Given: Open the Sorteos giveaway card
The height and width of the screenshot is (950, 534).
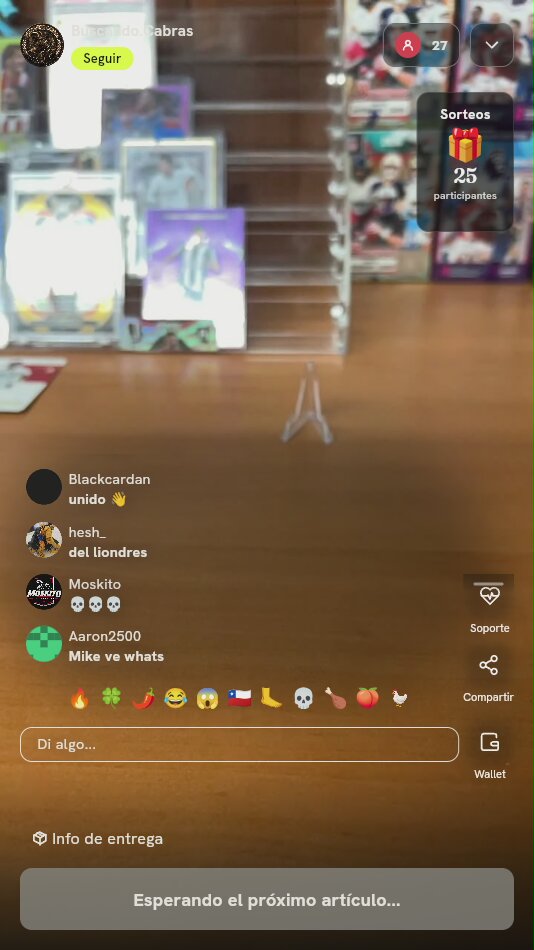Looking at the screenshot, I should (x=465, y=162).
